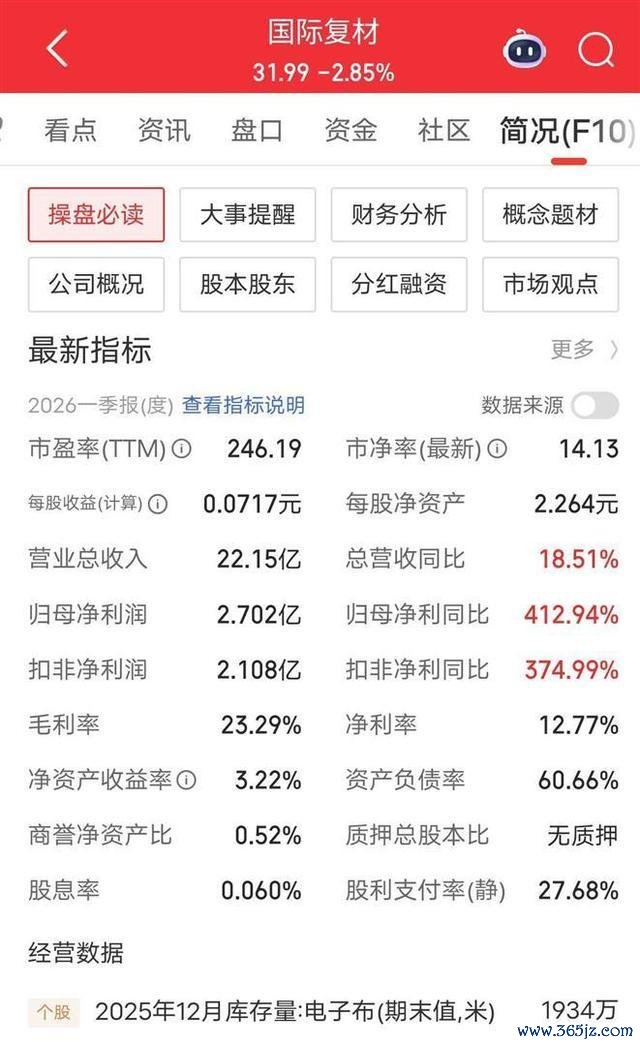Open 概念题材 section

click(551, 215)
